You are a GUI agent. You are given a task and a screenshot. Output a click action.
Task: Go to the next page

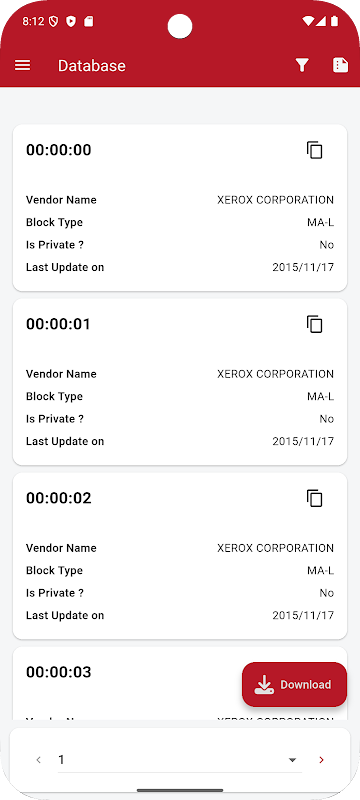click(x=321, y=760)
